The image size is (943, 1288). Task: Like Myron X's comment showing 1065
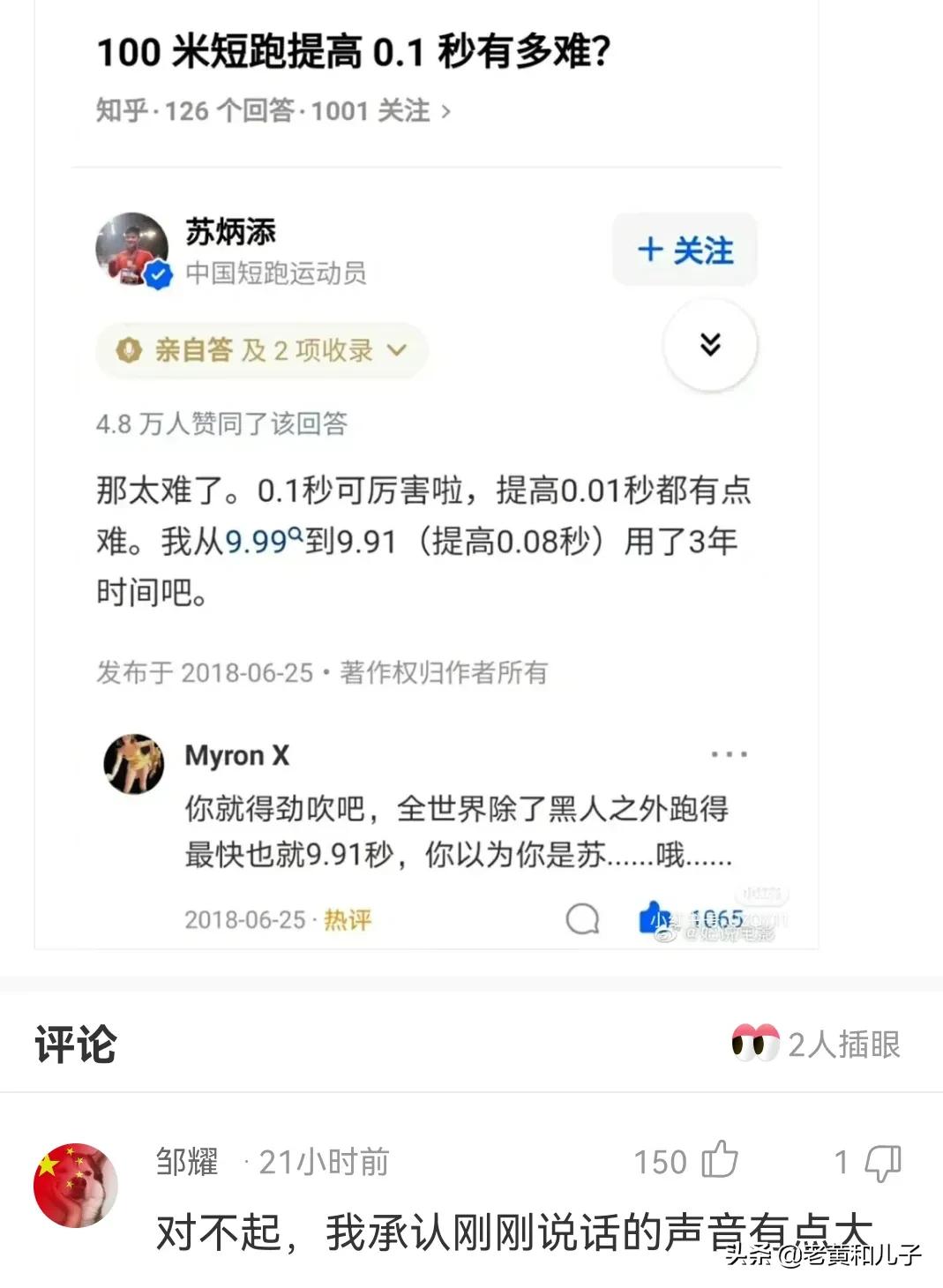650,917
